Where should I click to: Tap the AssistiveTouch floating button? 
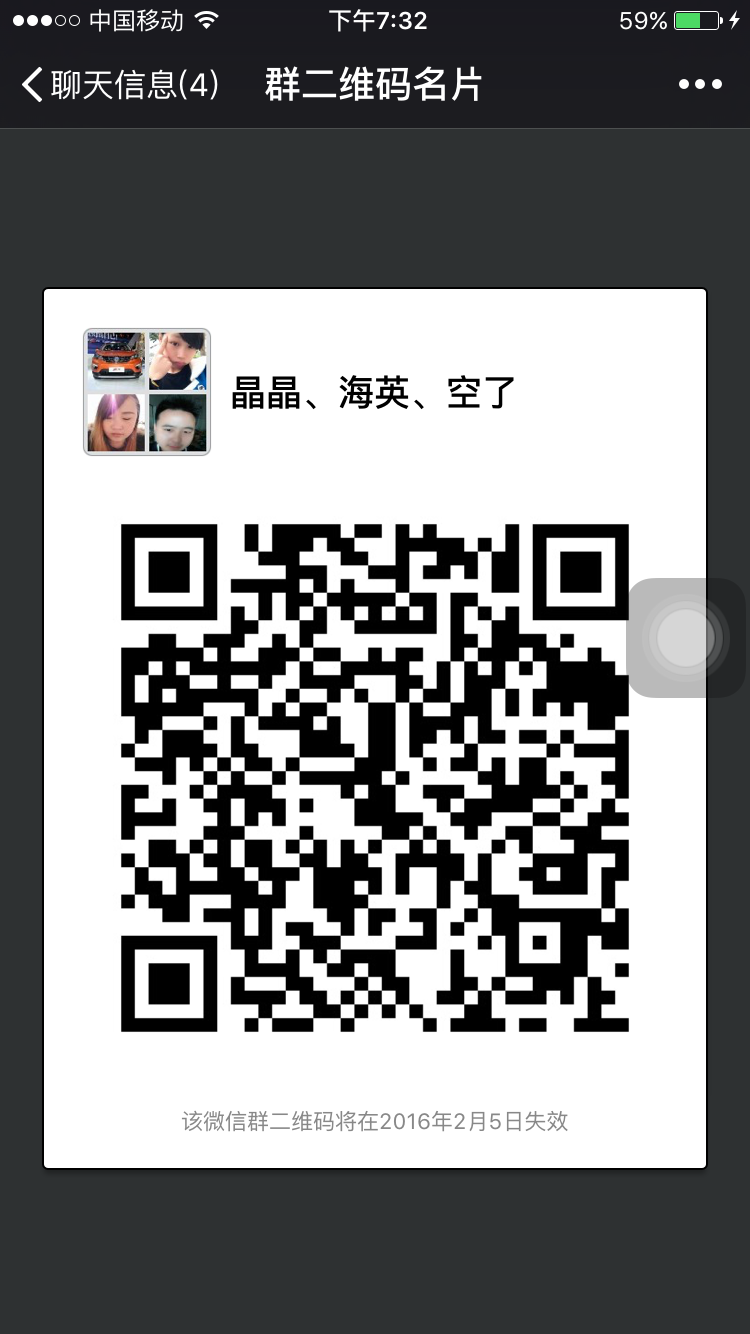click(686, 637)
